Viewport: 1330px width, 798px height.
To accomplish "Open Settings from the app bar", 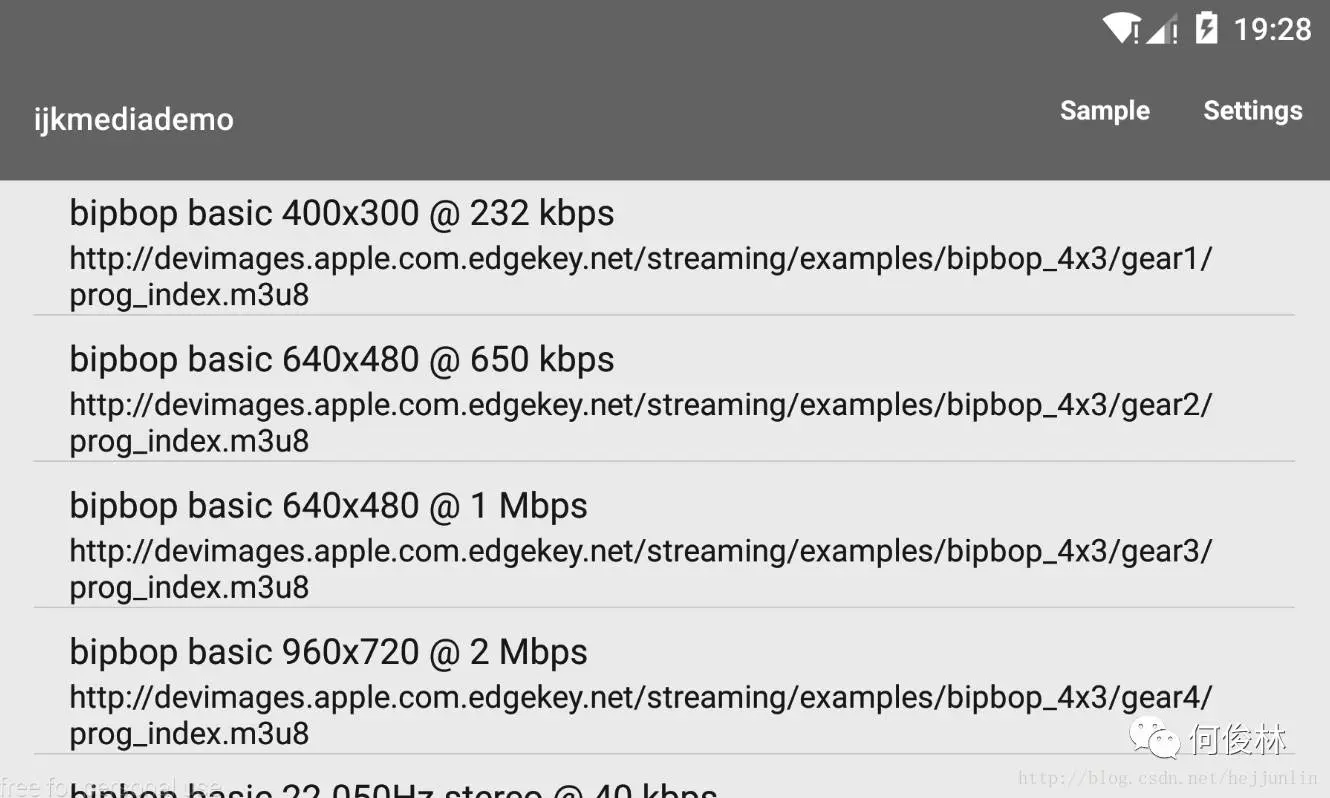I will (x=1252, y=111).
